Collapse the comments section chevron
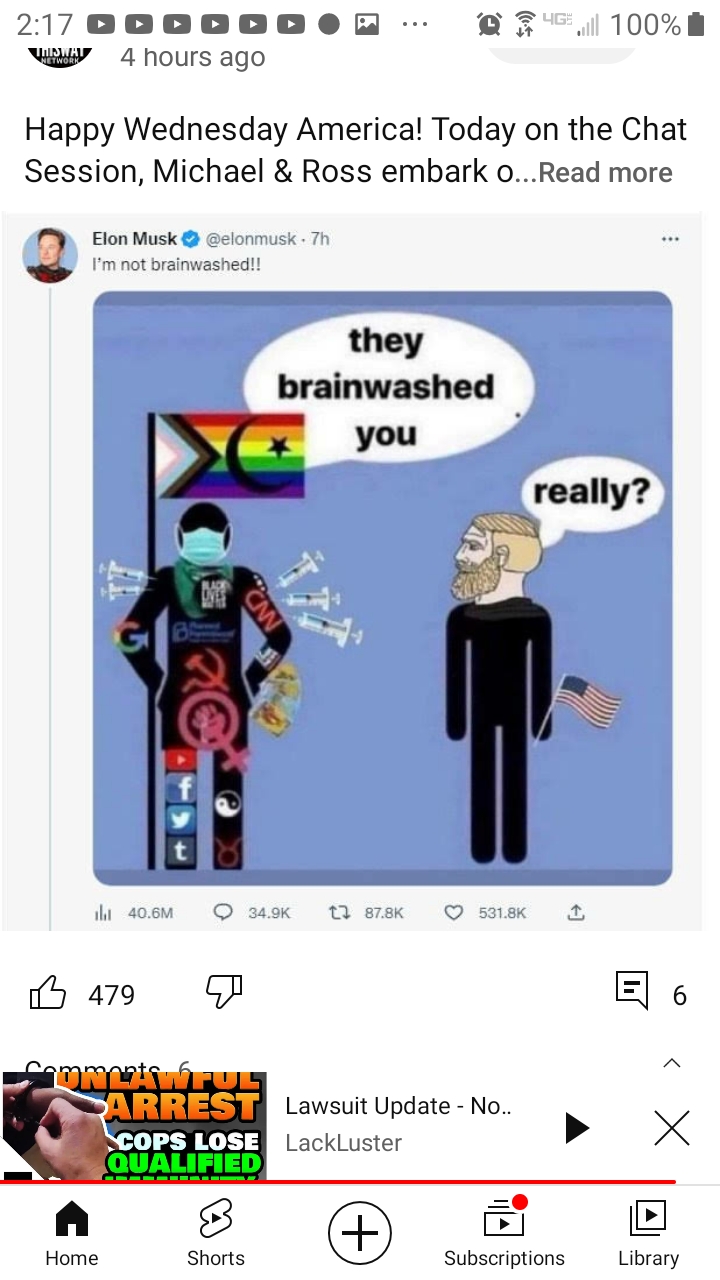This screenshot has height=1280, width=720. [x=672, y=1062]
